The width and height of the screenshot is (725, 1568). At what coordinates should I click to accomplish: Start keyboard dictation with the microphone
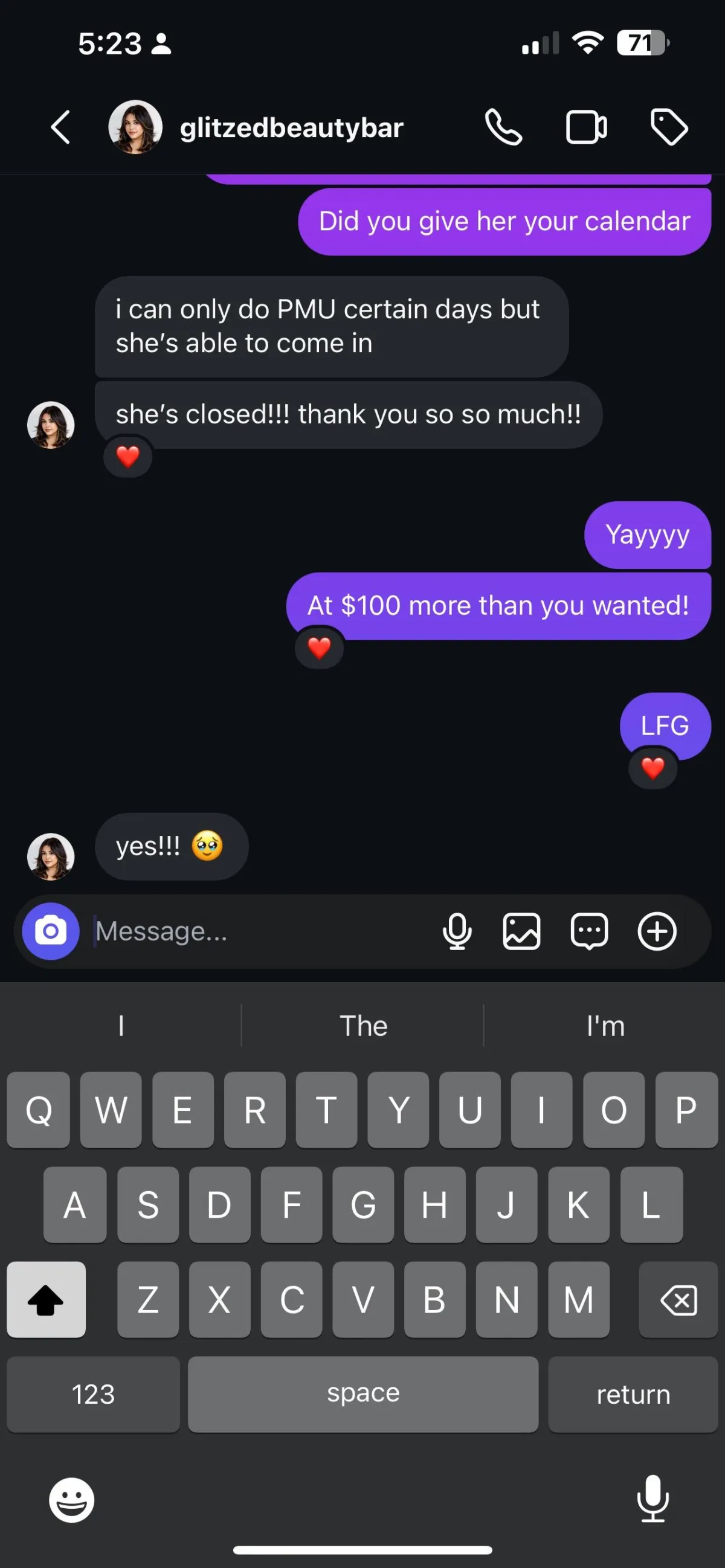[x=652, y=1499]
